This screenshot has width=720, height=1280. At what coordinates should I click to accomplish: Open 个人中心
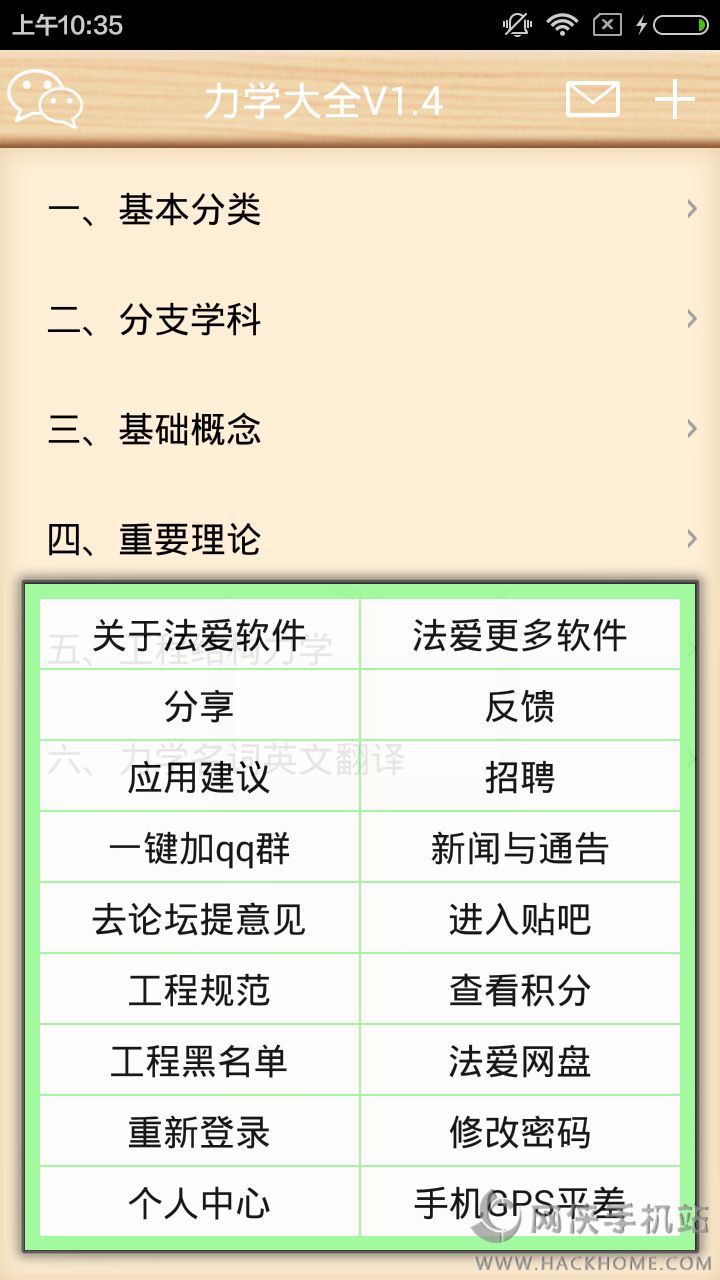click(200, 1203)
